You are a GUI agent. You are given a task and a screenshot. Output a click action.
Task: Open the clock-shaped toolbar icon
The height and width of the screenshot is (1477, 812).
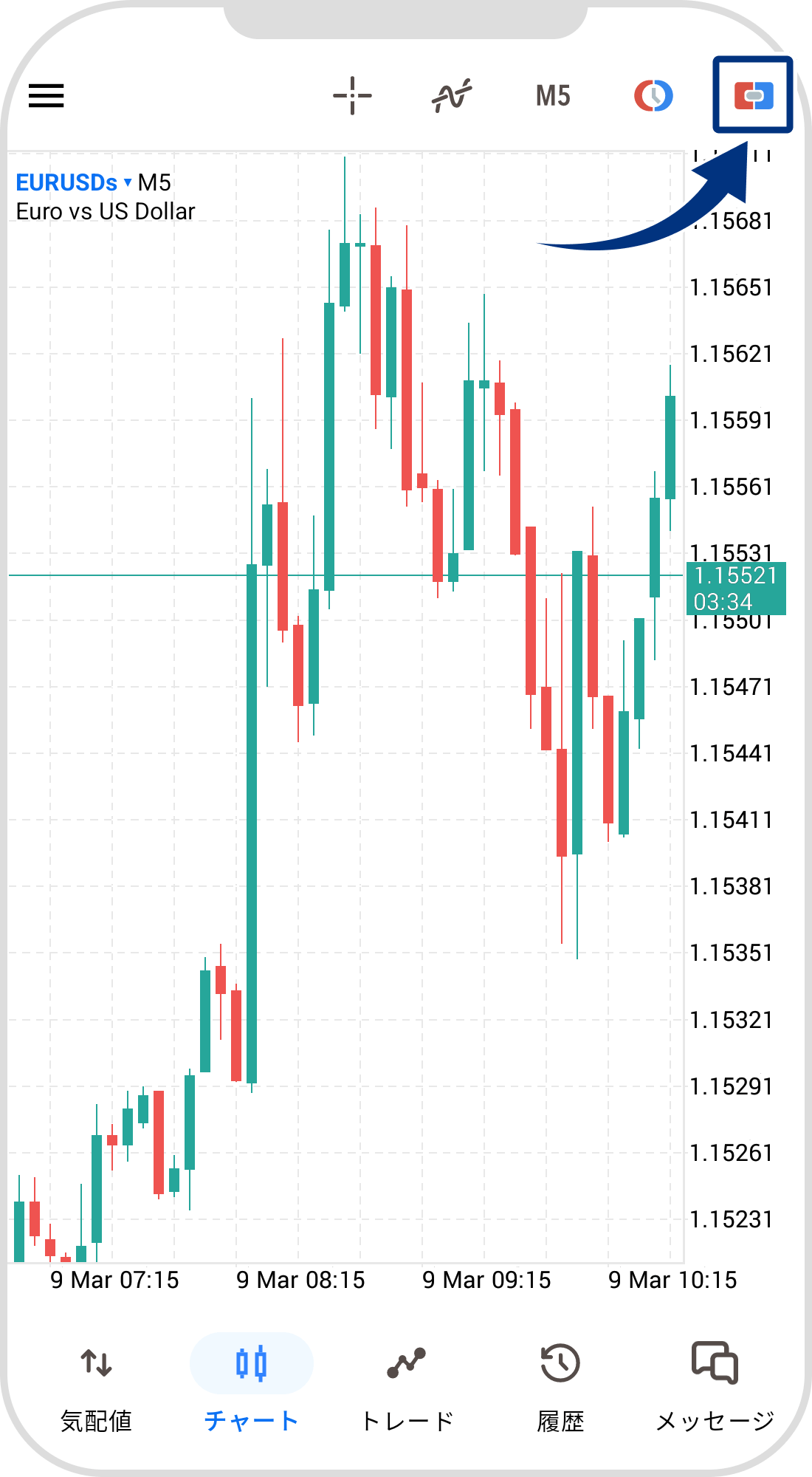coord(653,96)
